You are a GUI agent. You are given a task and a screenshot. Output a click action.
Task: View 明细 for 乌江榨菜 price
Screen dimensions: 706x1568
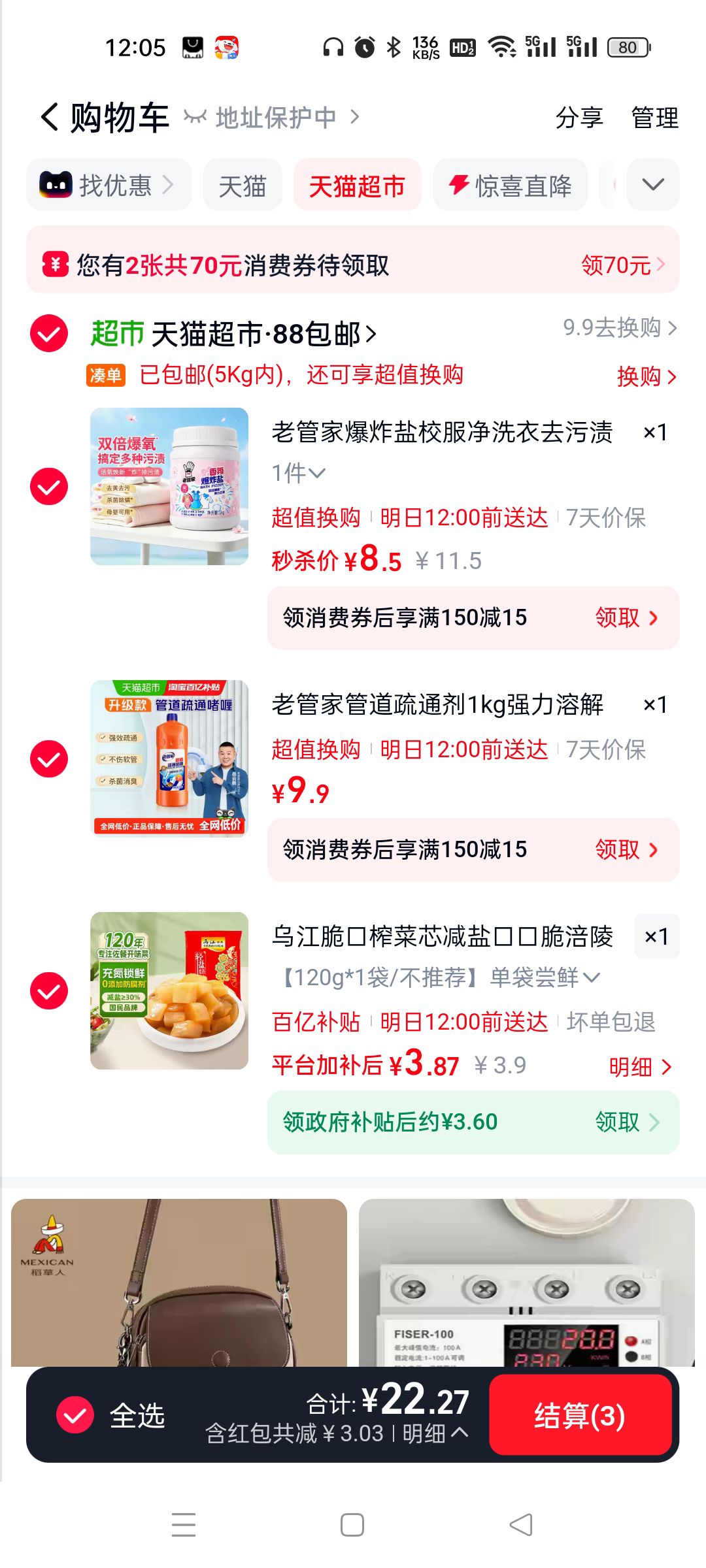click(x=640, y=1067)
